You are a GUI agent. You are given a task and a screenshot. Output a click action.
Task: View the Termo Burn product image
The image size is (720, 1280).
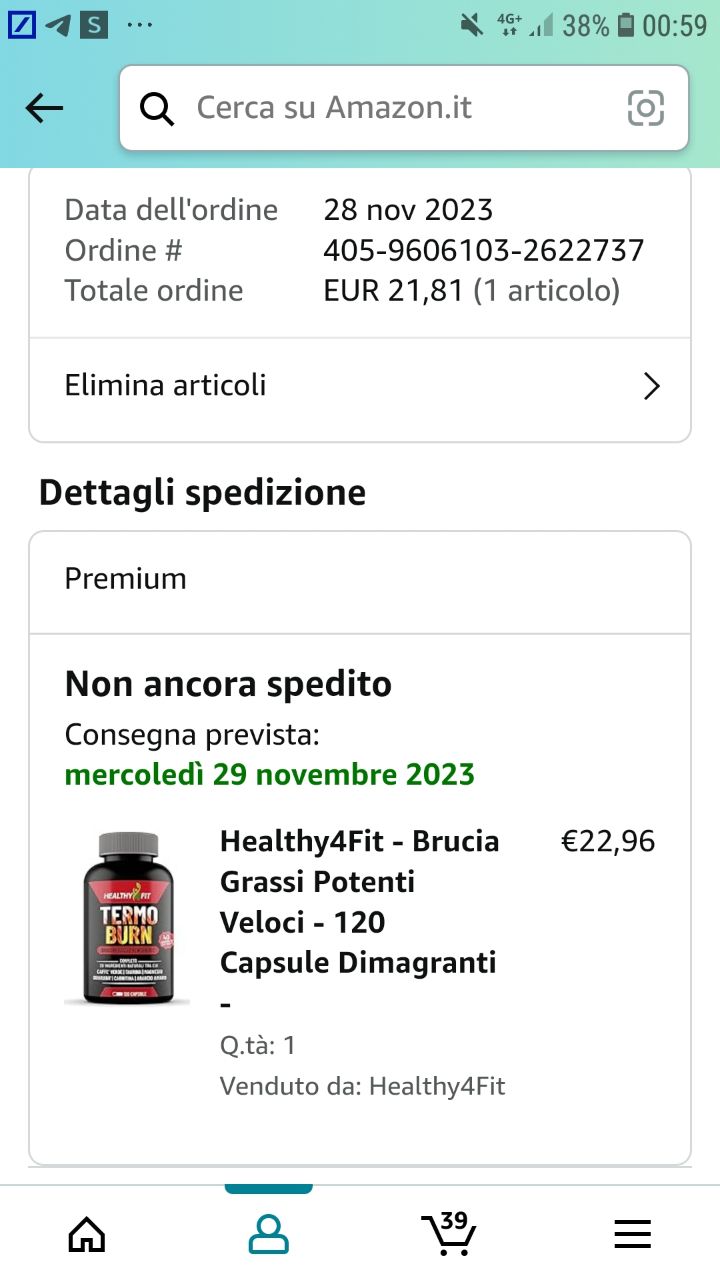click(x=127, y=917)
